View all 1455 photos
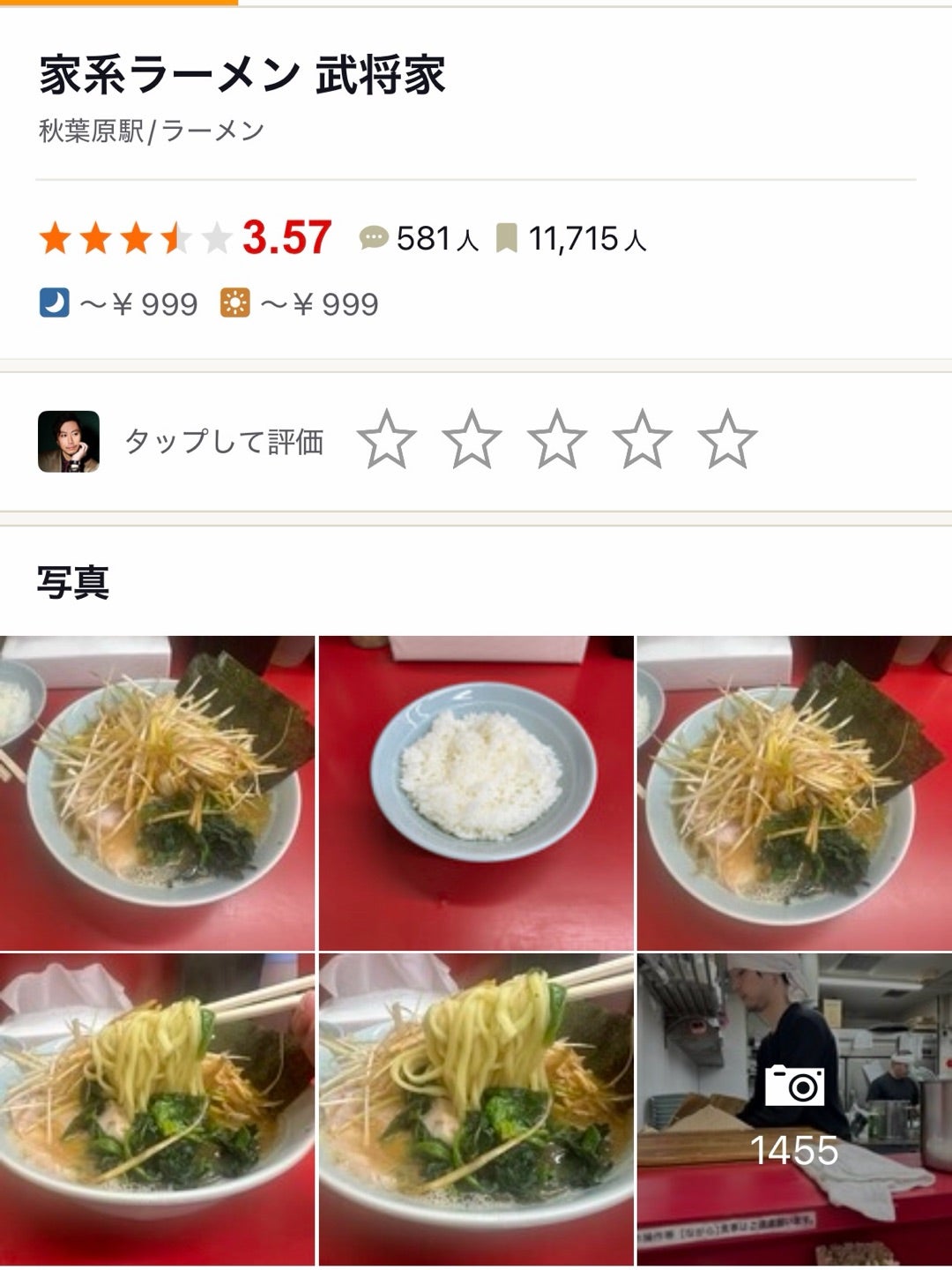The height and width of the screenshot is (1270, 952). click(x=794, y=1109)
